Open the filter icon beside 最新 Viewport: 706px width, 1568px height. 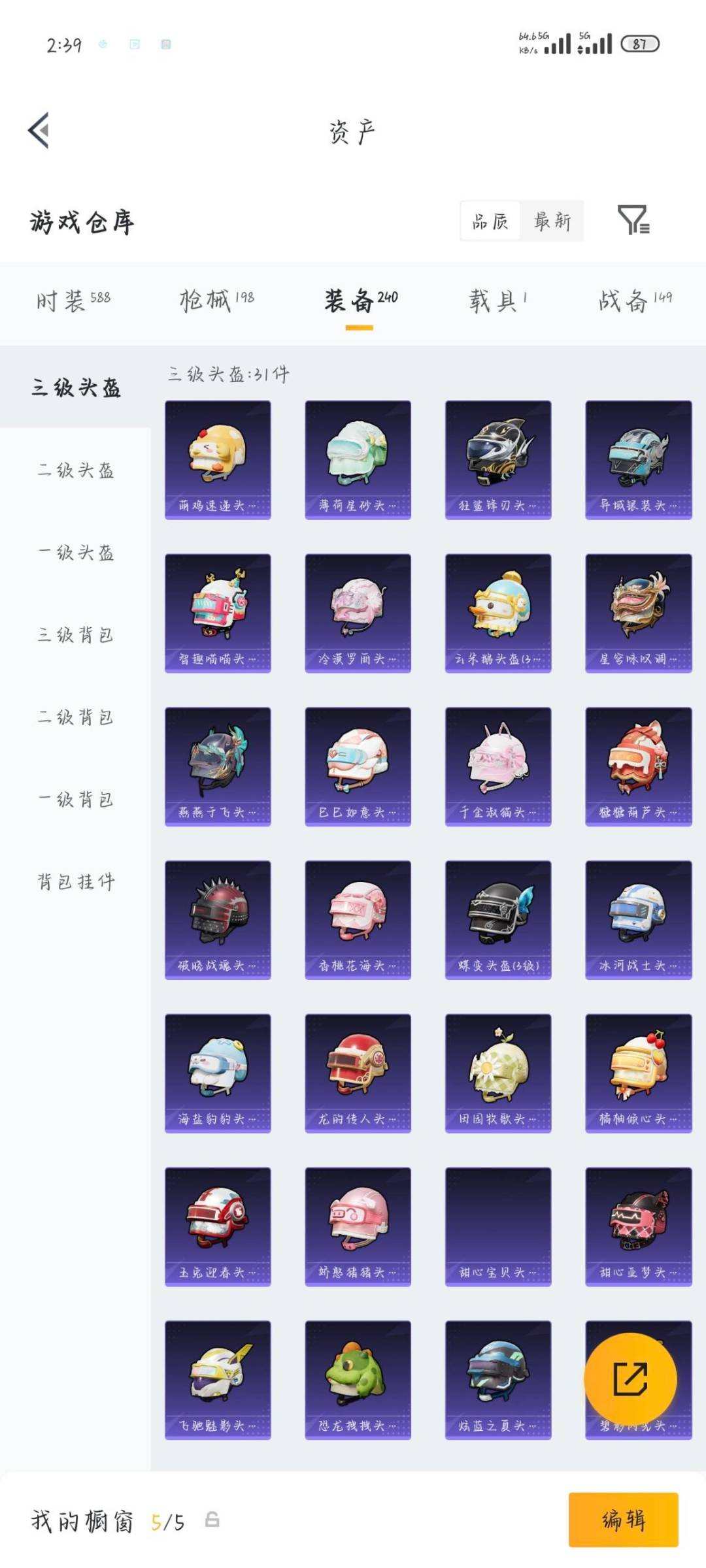pos(633,220)
